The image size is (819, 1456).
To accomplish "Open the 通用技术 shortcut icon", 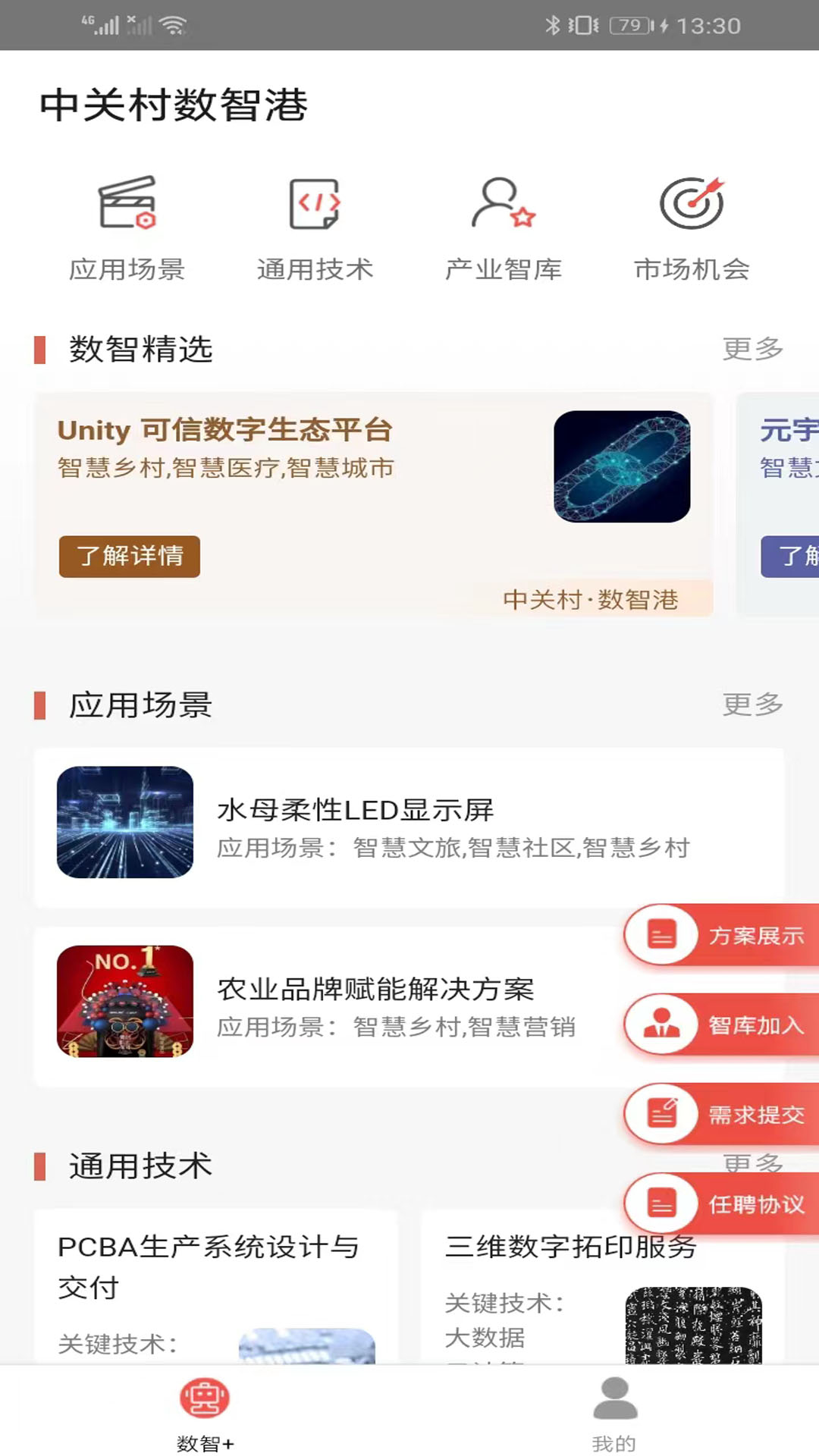I will pyautogui.click(x=315, y=227).
